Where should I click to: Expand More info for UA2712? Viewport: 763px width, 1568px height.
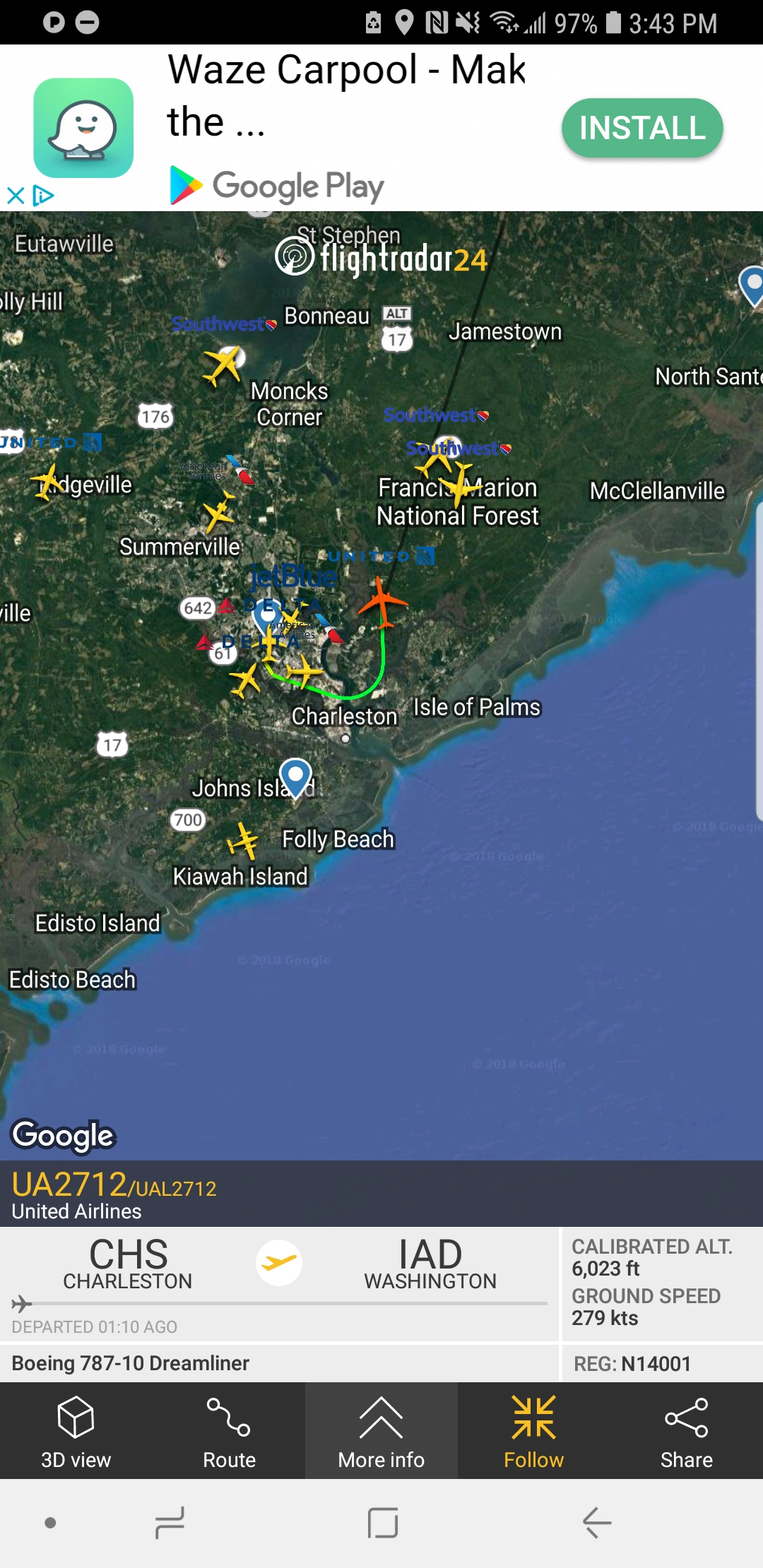[381, 1431]
